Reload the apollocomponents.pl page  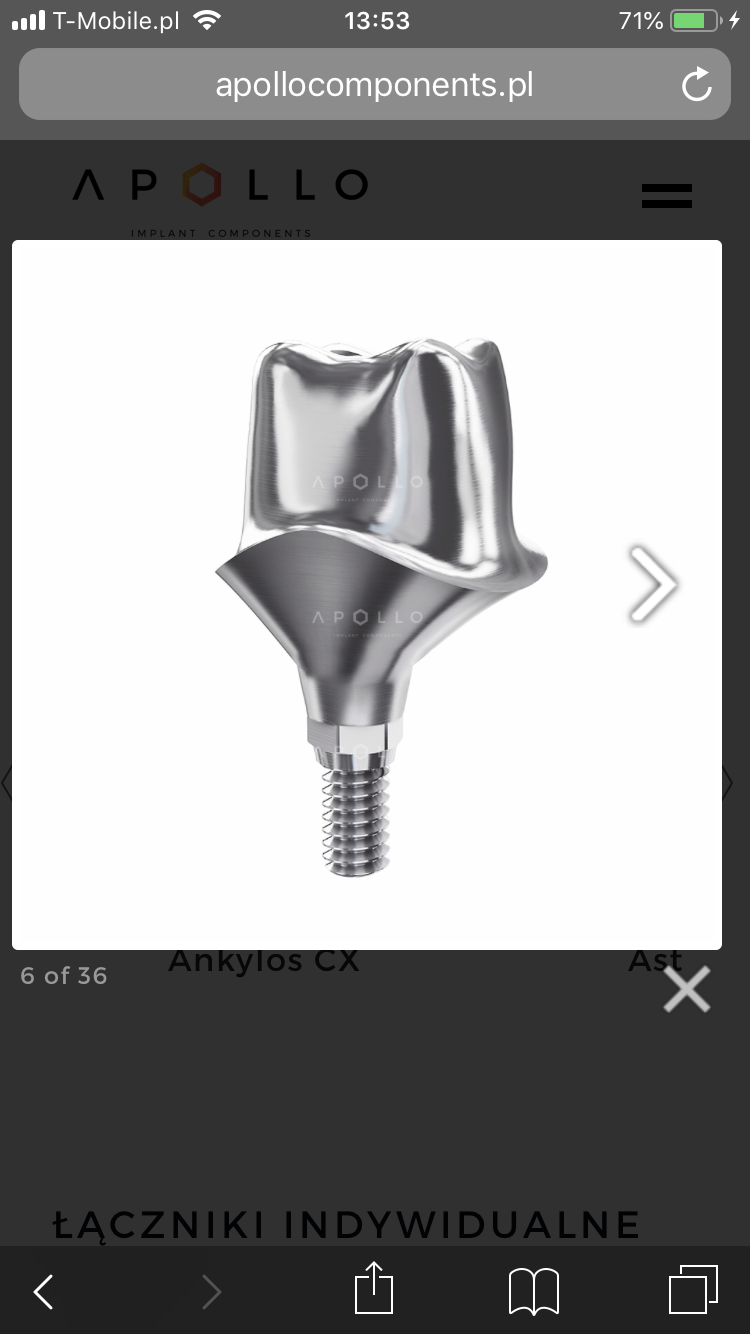tap(696, 86)
